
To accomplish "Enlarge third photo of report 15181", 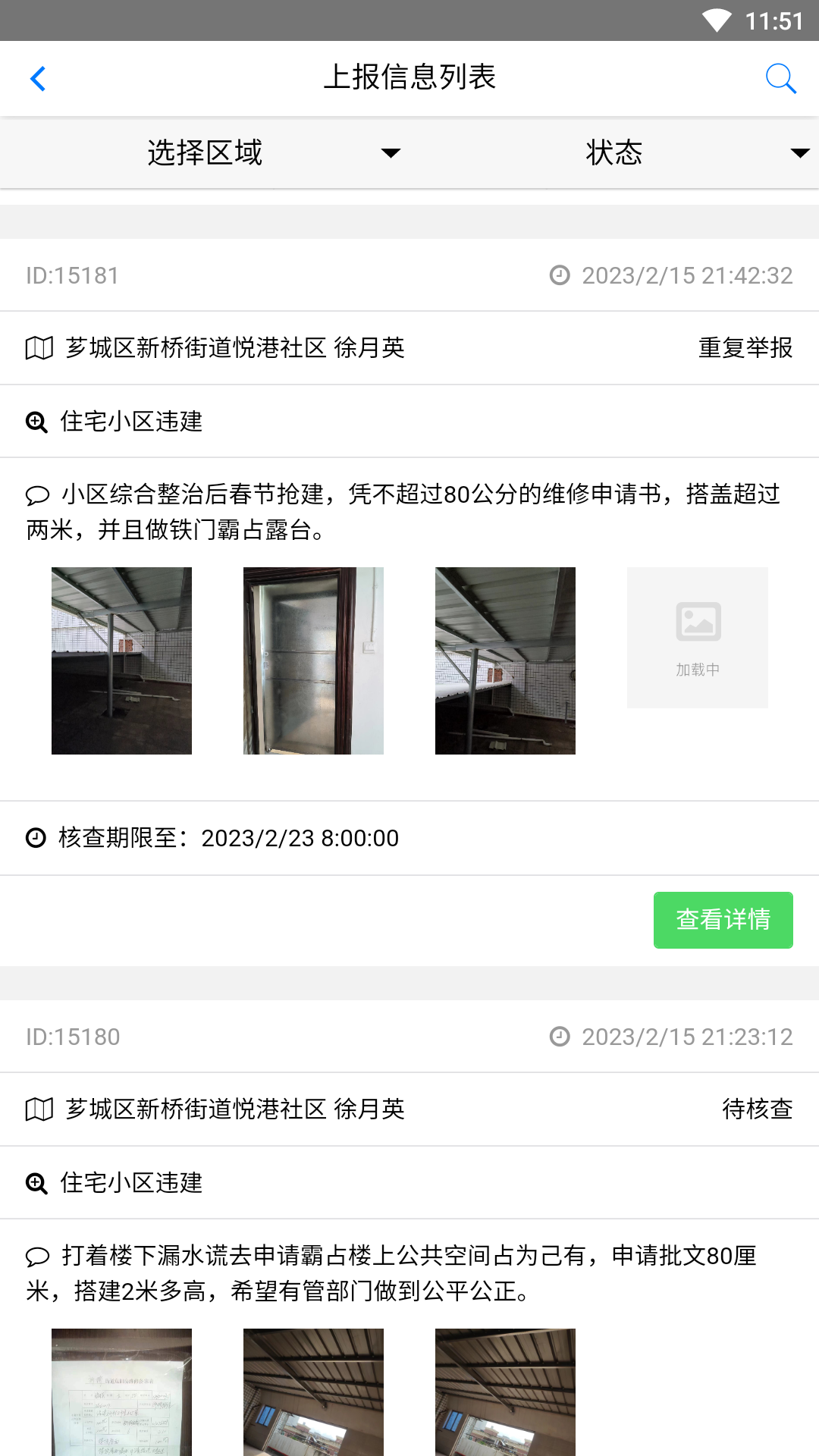I will click(505, 661).
